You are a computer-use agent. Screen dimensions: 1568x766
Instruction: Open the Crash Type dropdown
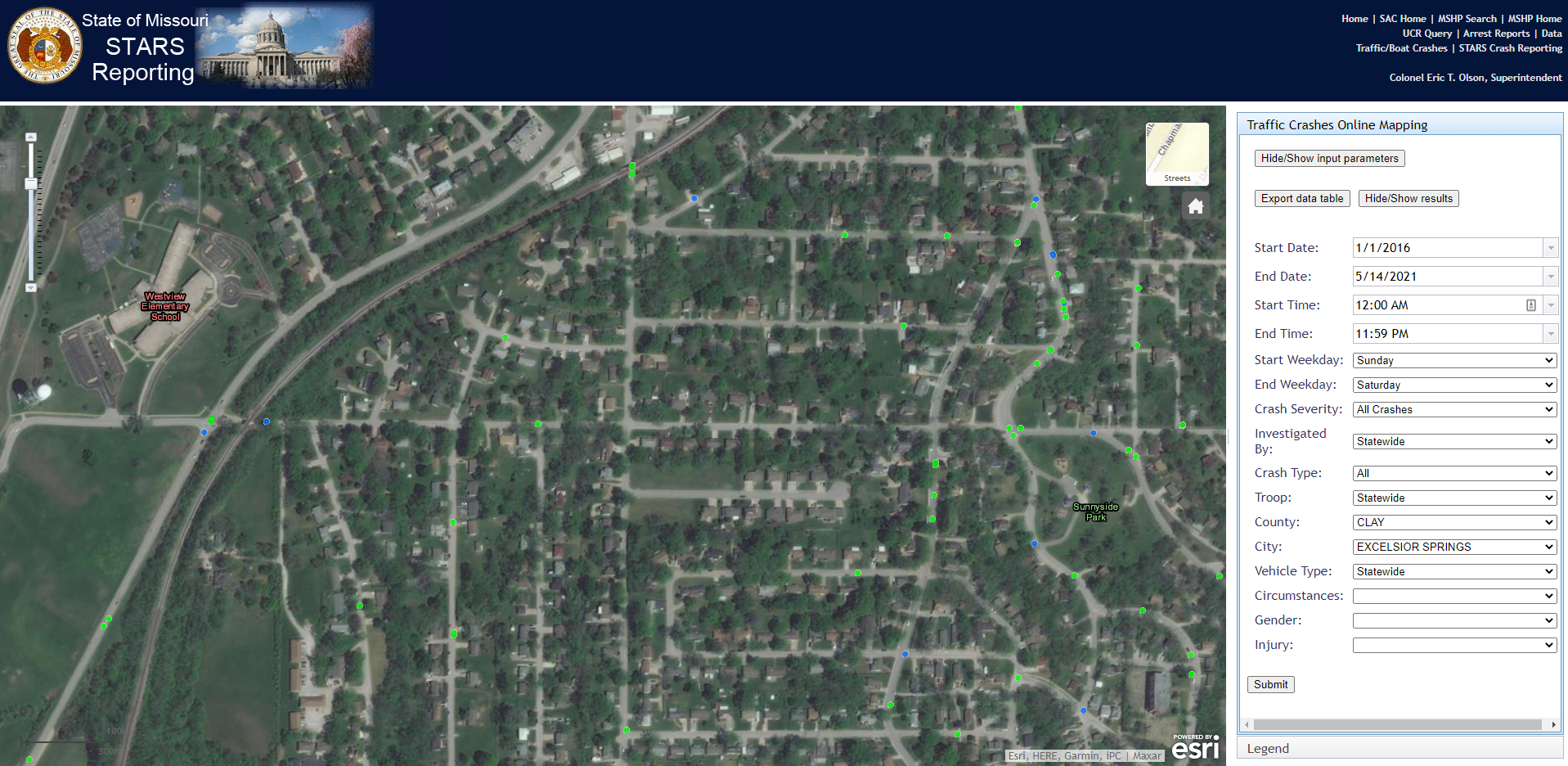[x=1453, y=473]
